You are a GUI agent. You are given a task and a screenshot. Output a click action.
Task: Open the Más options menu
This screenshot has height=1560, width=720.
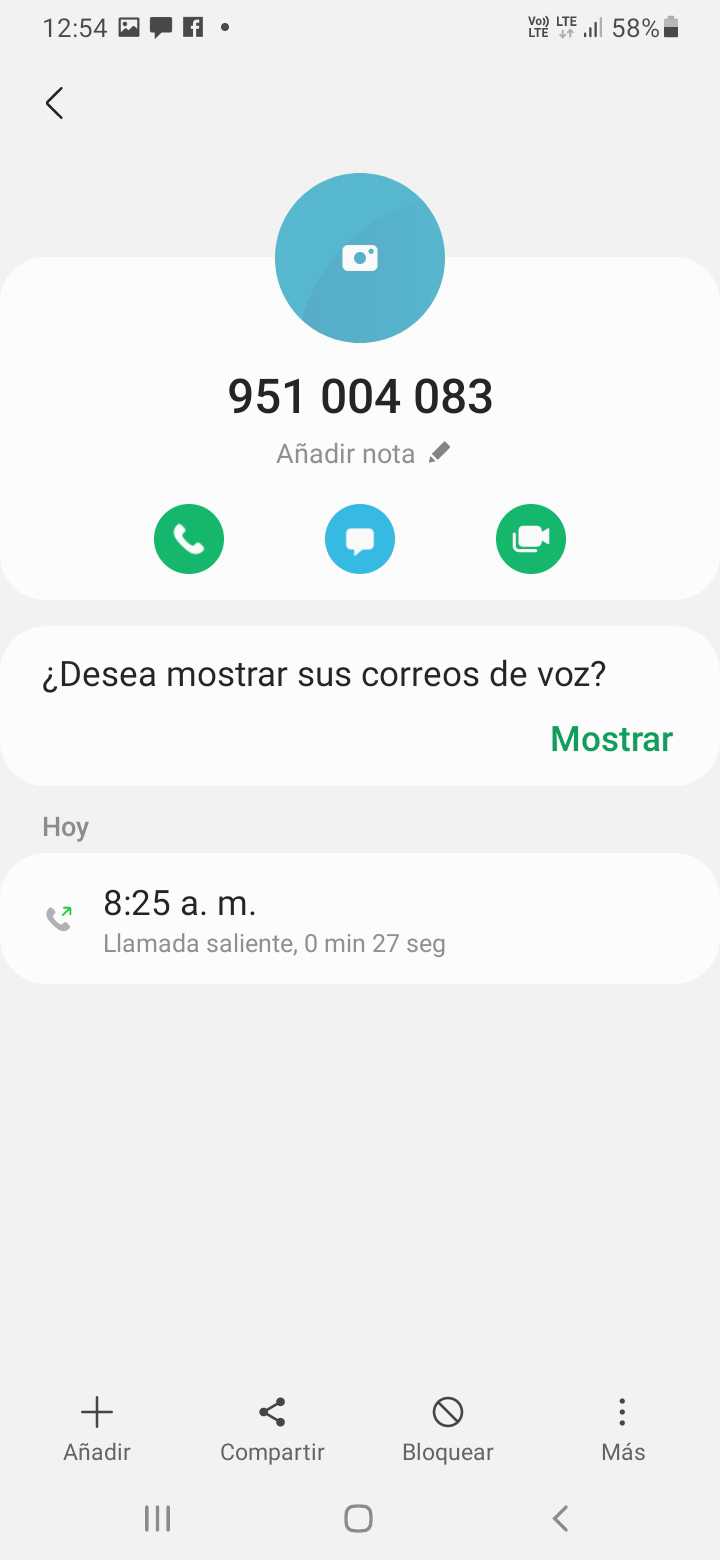pyautogui.click(x=622, y=1430)
